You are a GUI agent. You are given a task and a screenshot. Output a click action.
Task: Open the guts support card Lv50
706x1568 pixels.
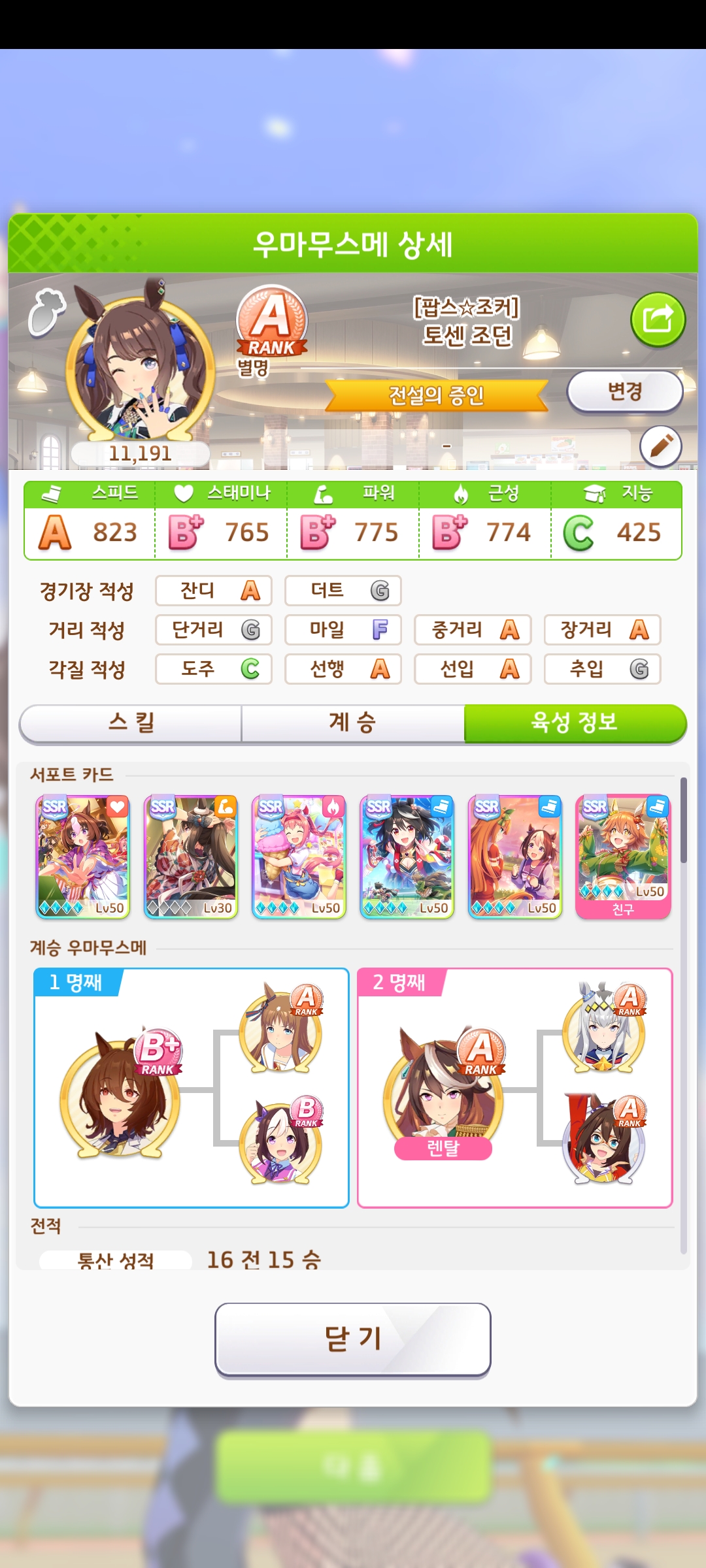click(299, 857)
